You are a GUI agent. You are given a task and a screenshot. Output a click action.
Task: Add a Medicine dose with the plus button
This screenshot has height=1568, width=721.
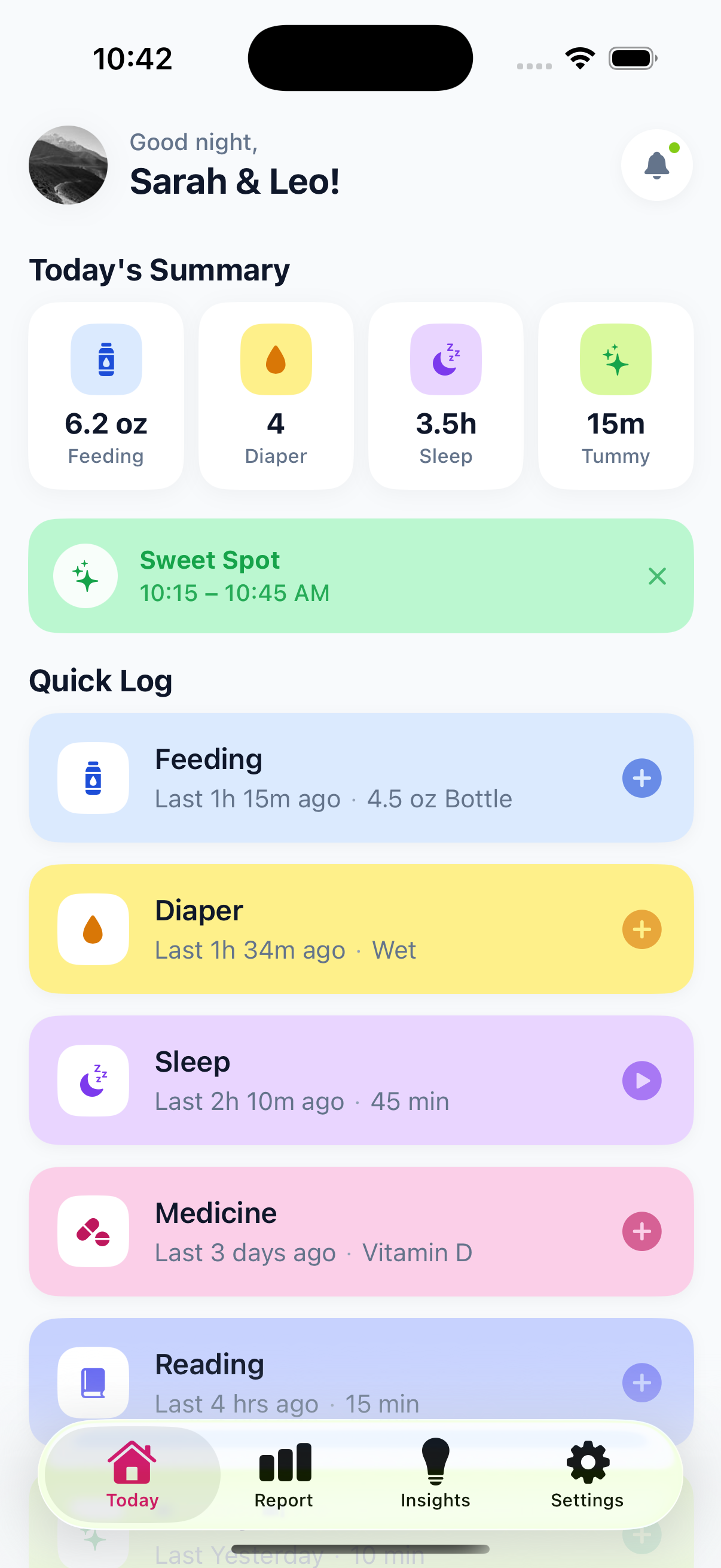coord(641,1231)
